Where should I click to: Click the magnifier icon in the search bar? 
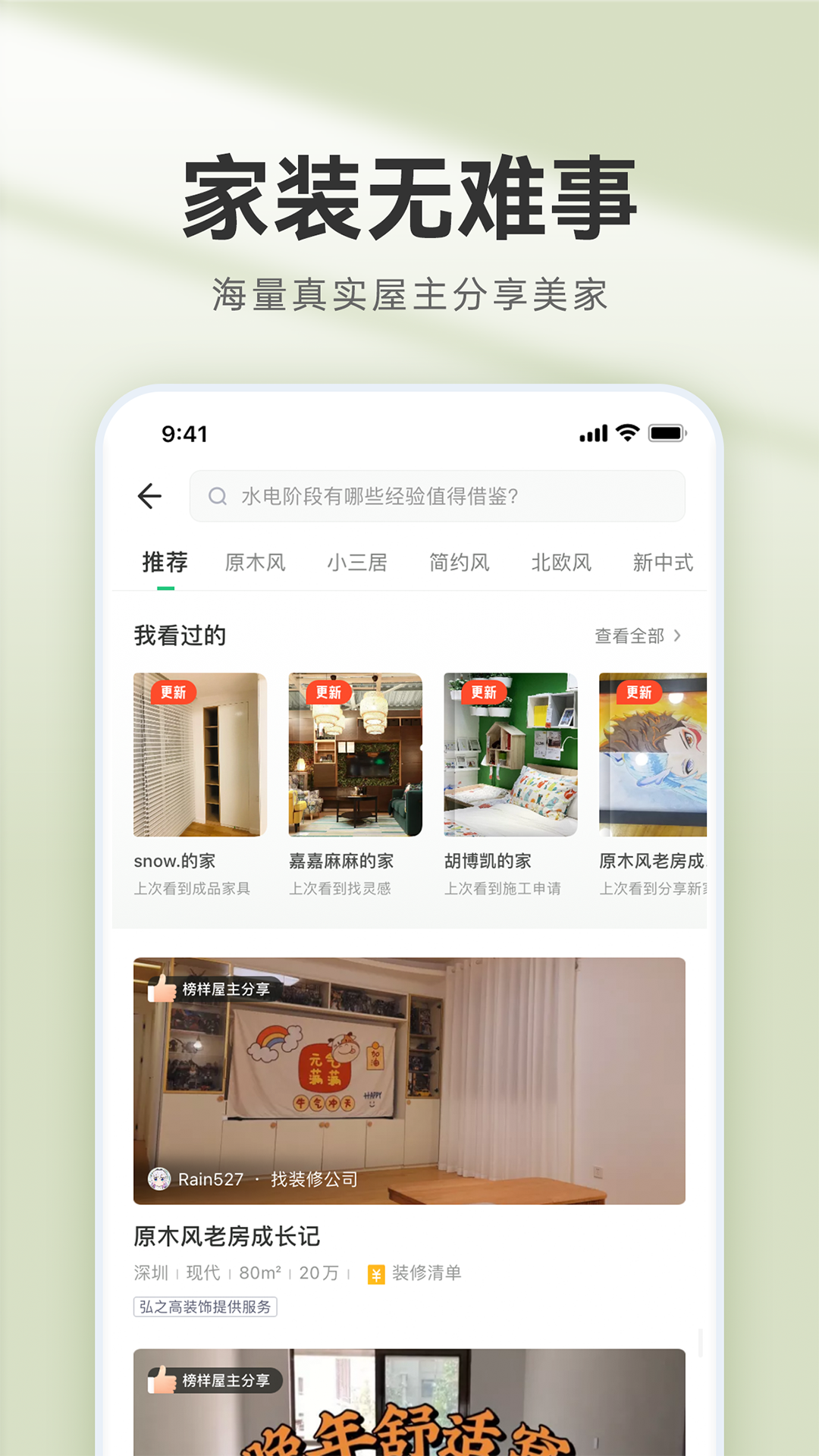click(218, 496)
